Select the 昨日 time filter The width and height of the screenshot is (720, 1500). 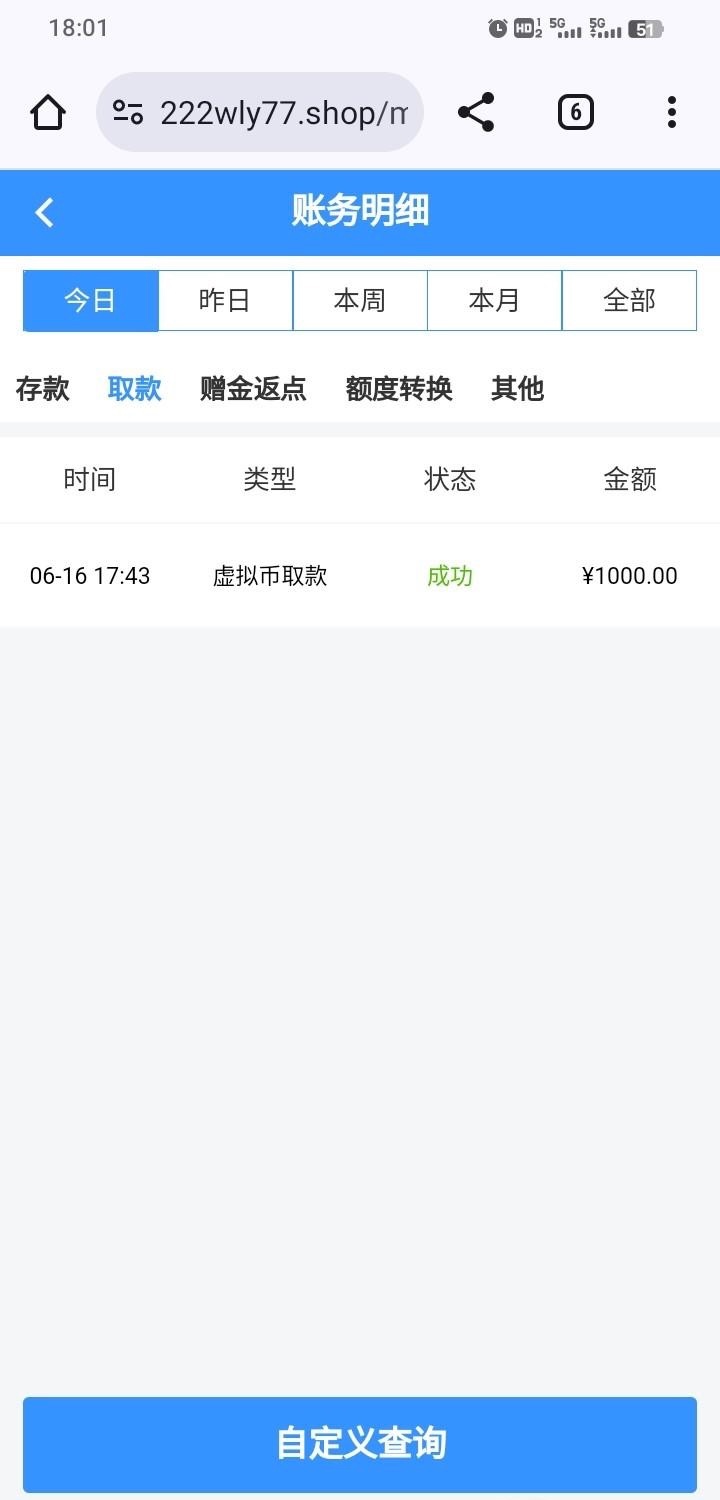coord(225,300)
